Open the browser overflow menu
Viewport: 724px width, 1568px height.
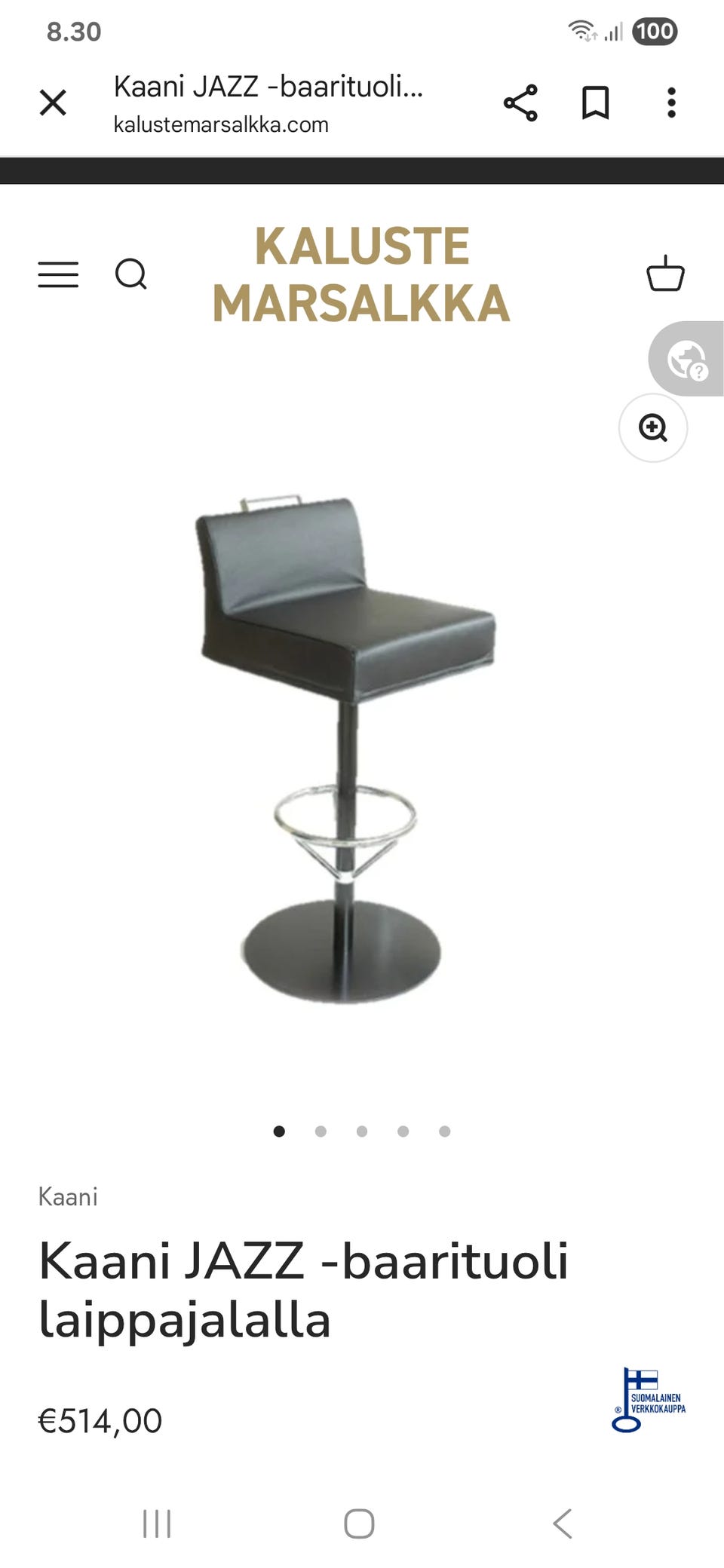pos(670,103)
